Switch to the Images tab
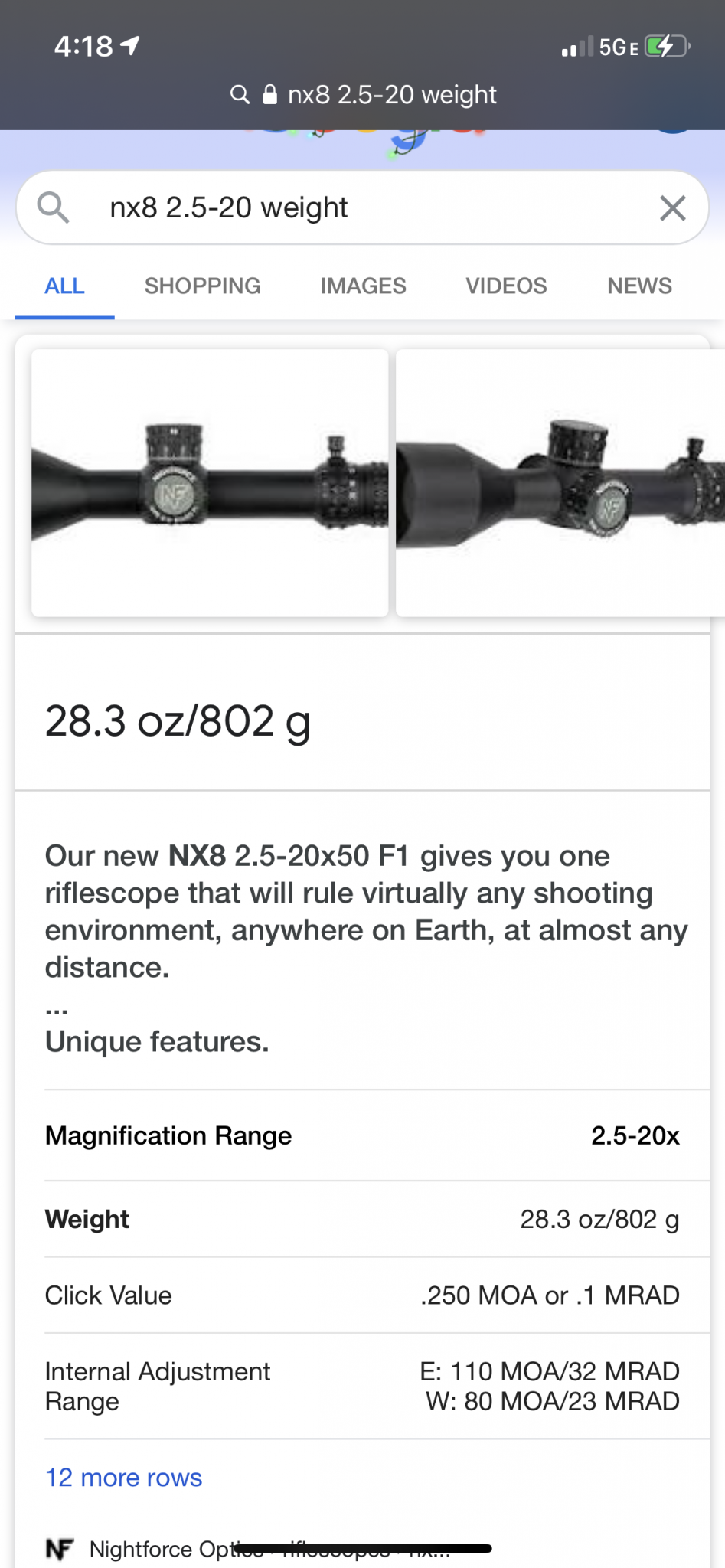 pos(363,286)
